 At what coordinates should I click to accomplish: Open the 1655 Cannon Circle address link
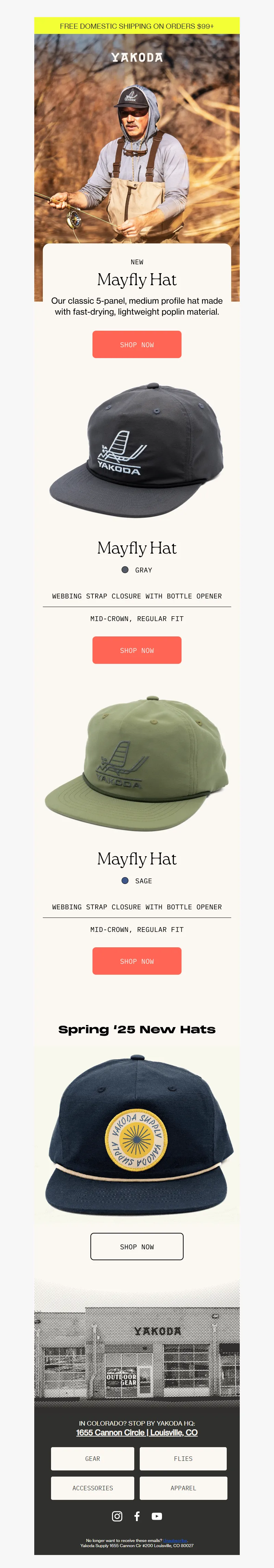click(136, 1433)
